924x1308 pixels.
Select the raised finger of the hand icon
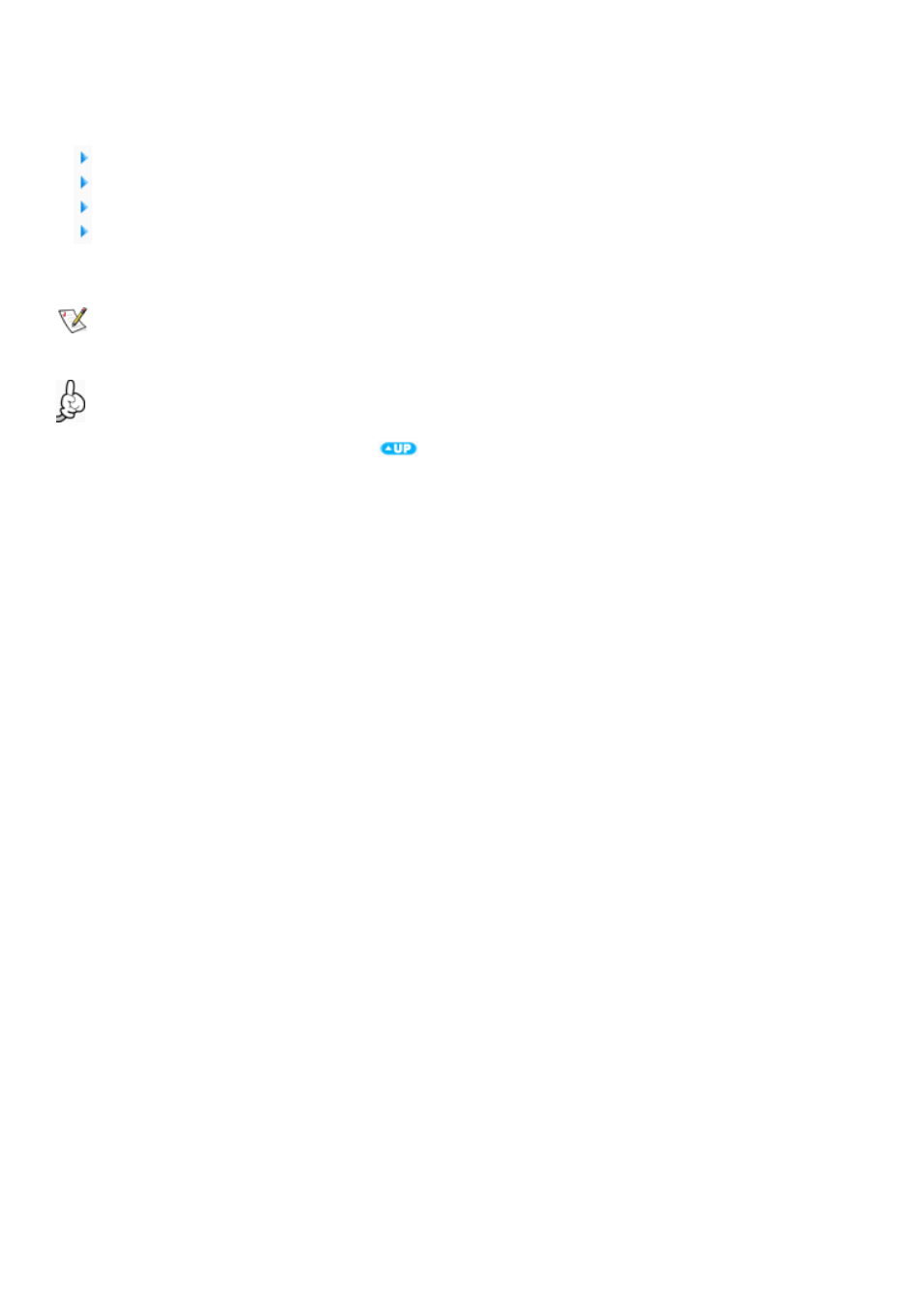point(69,389)
